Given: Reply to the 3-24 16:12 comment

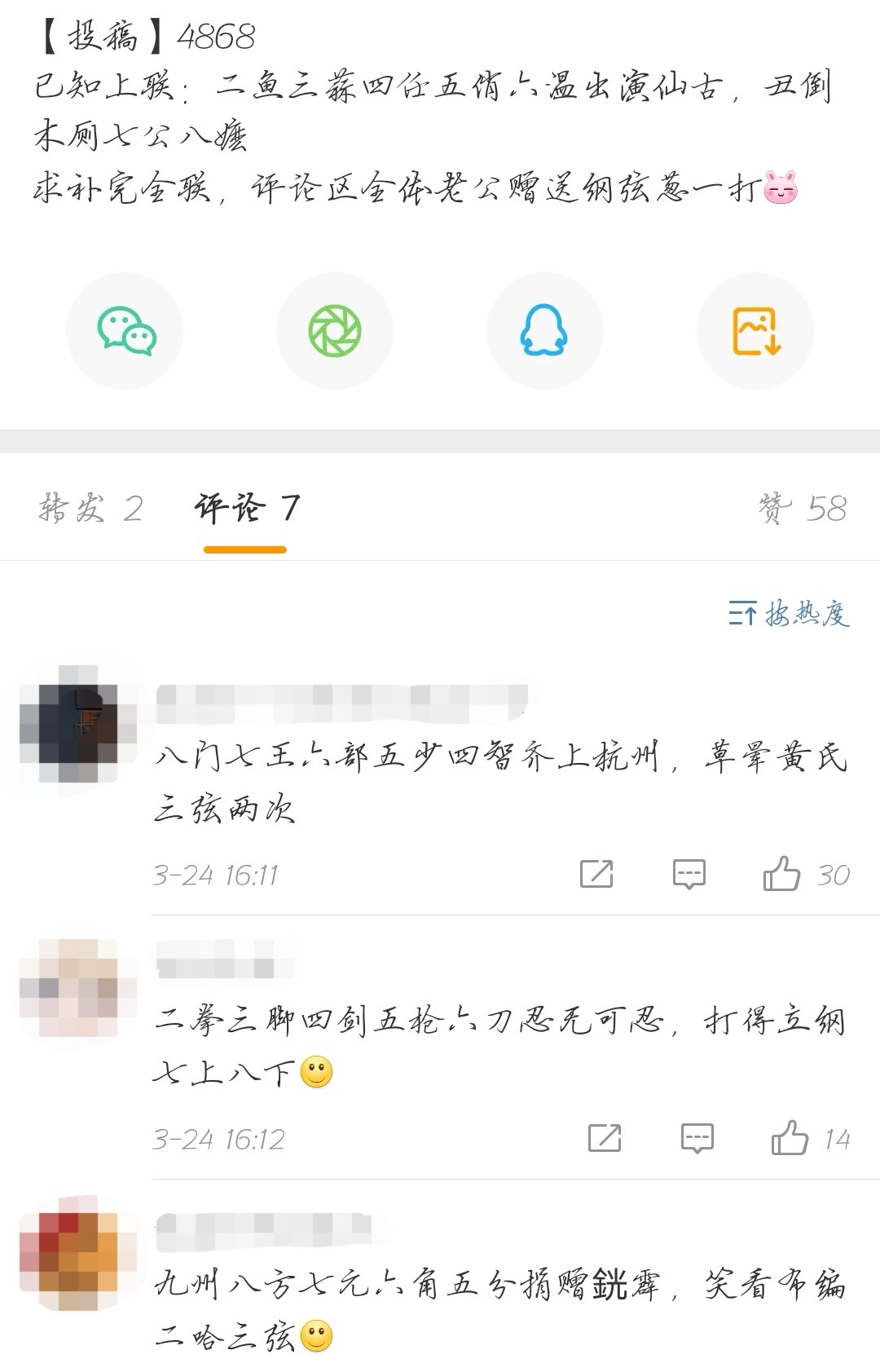Looking at the screenshot, I should click(x=697, y=1138).
